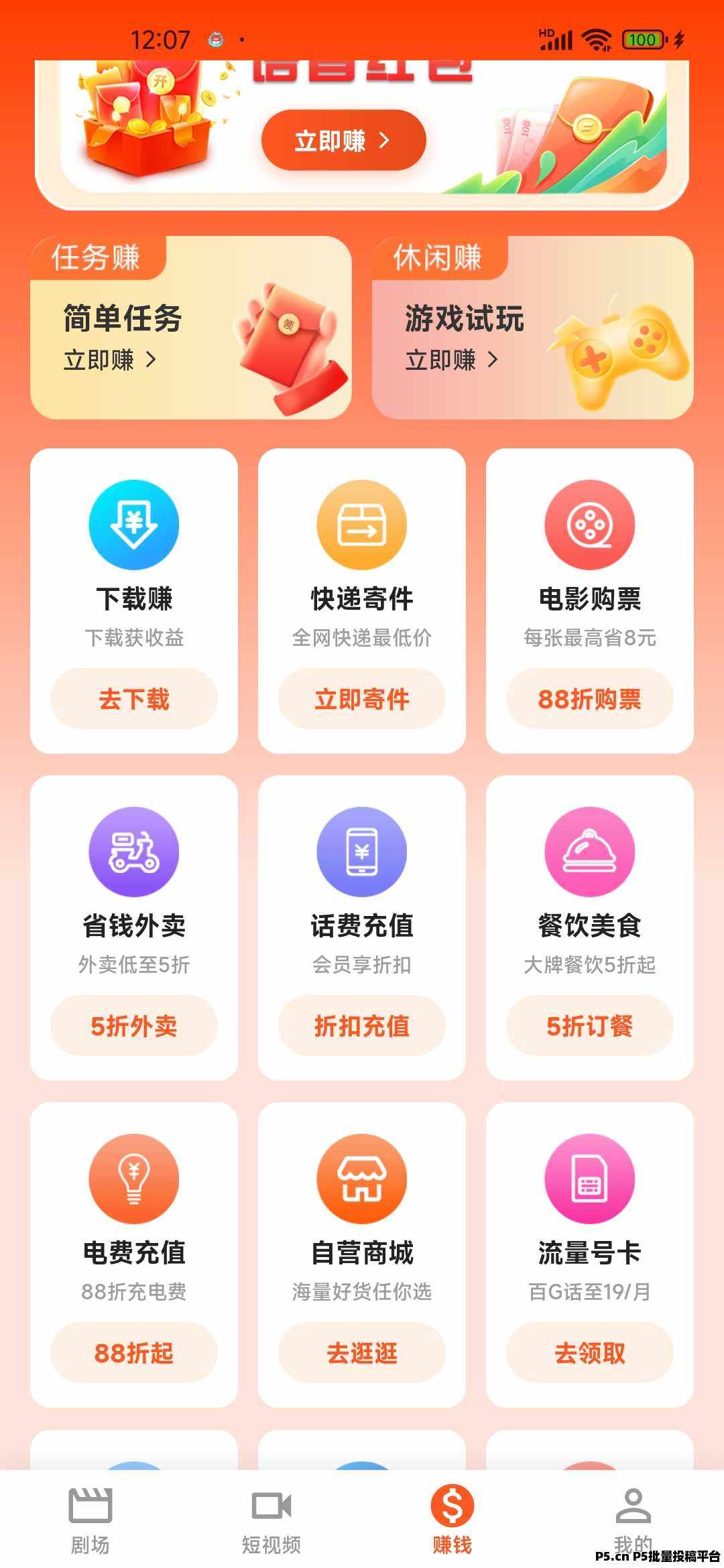
Task: Tap 88折起 under 电费充值
Action: (134, 1353)
